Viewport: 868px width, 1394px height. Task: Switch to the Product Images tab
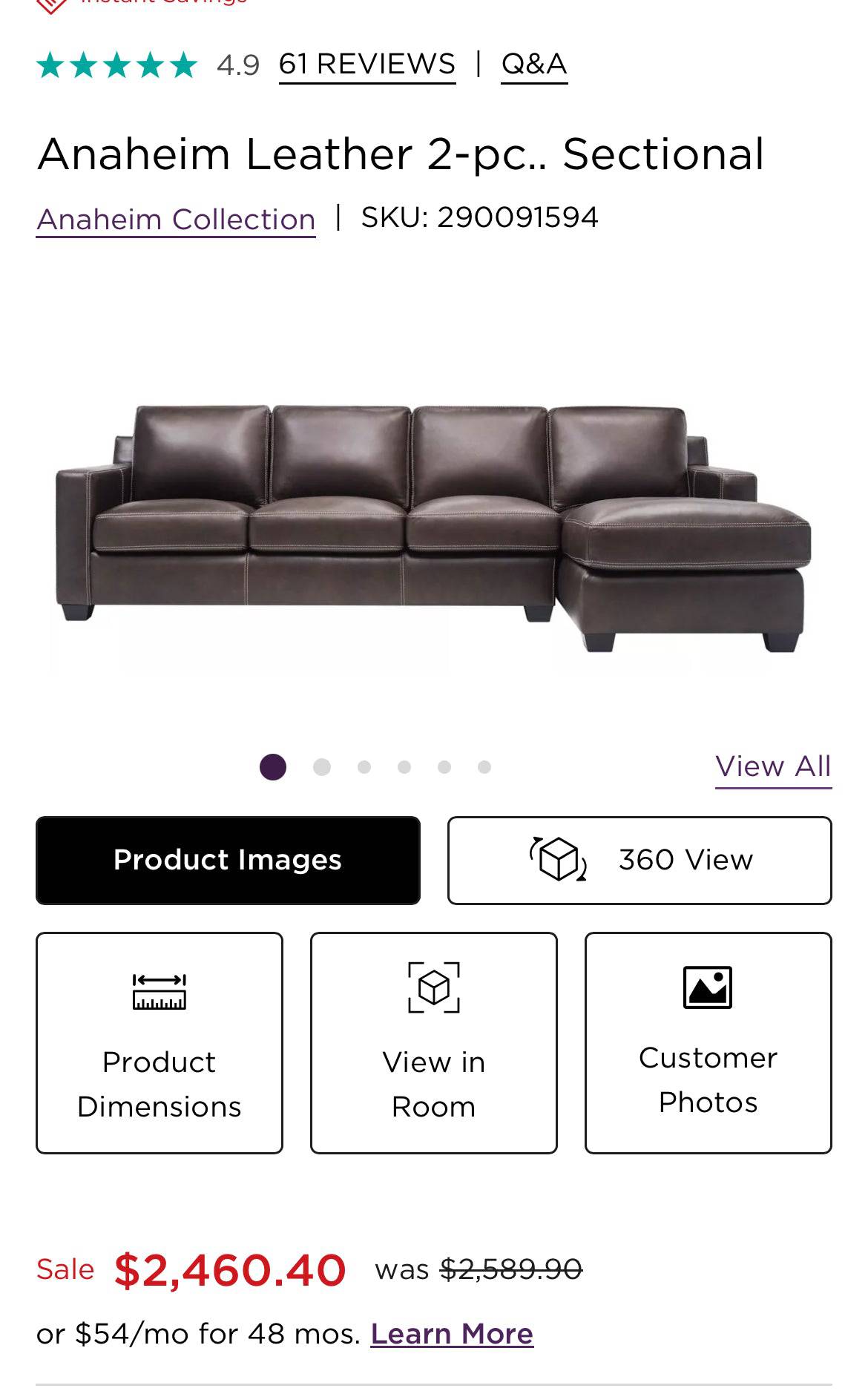click(x=227, y=859)
